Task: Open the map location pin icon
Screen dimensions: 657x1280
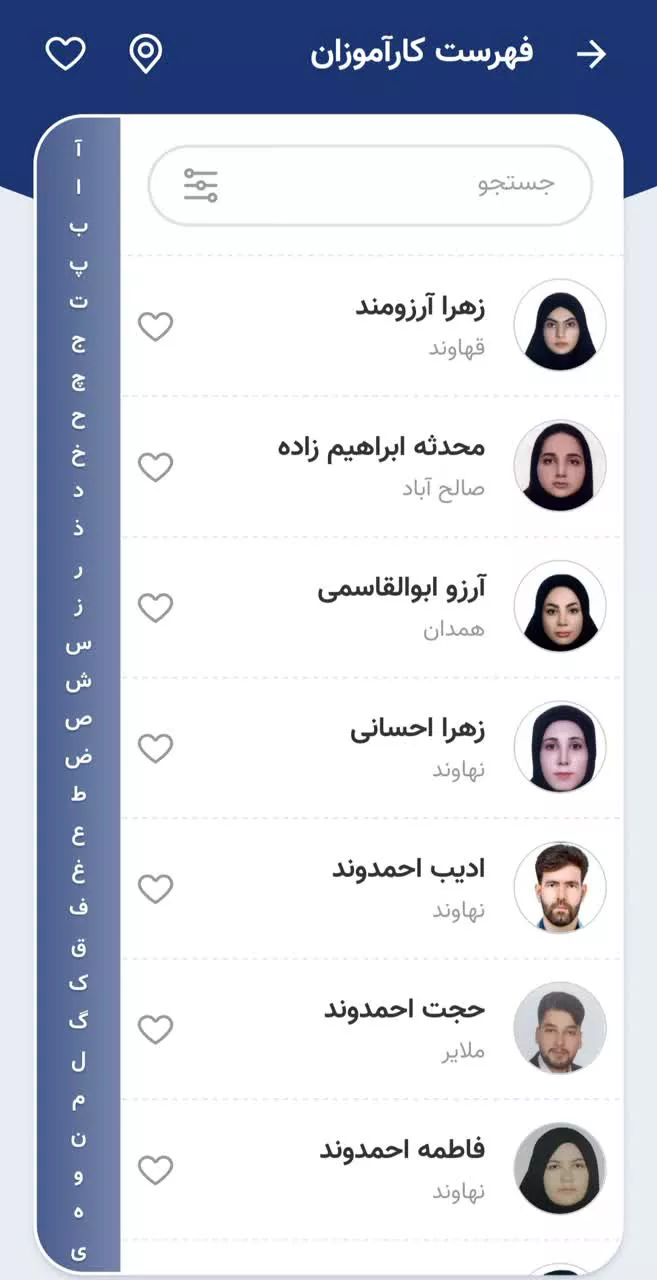Action: coord(146,54)
